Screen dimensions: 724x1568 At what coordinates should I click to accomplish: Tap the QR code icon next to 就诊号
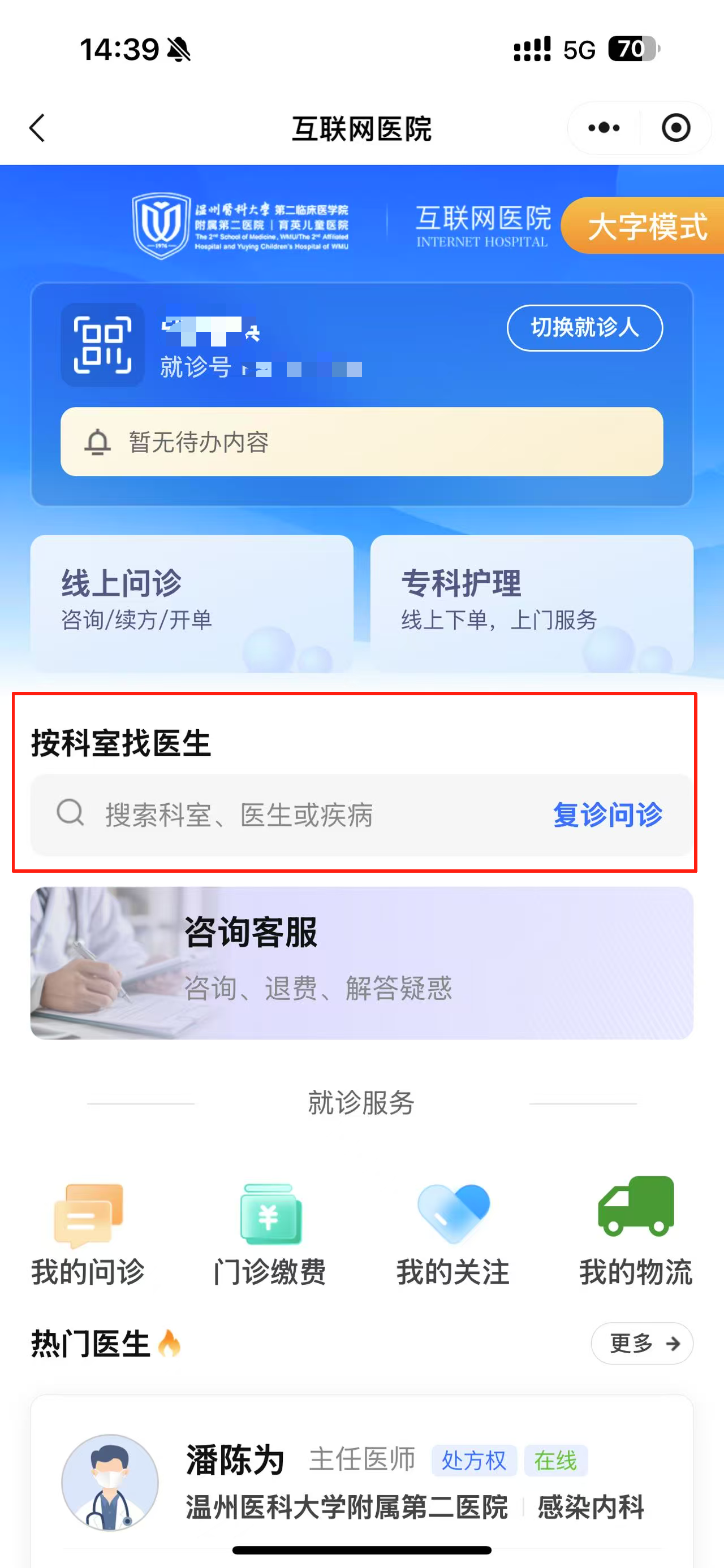[x=102, y=345]
